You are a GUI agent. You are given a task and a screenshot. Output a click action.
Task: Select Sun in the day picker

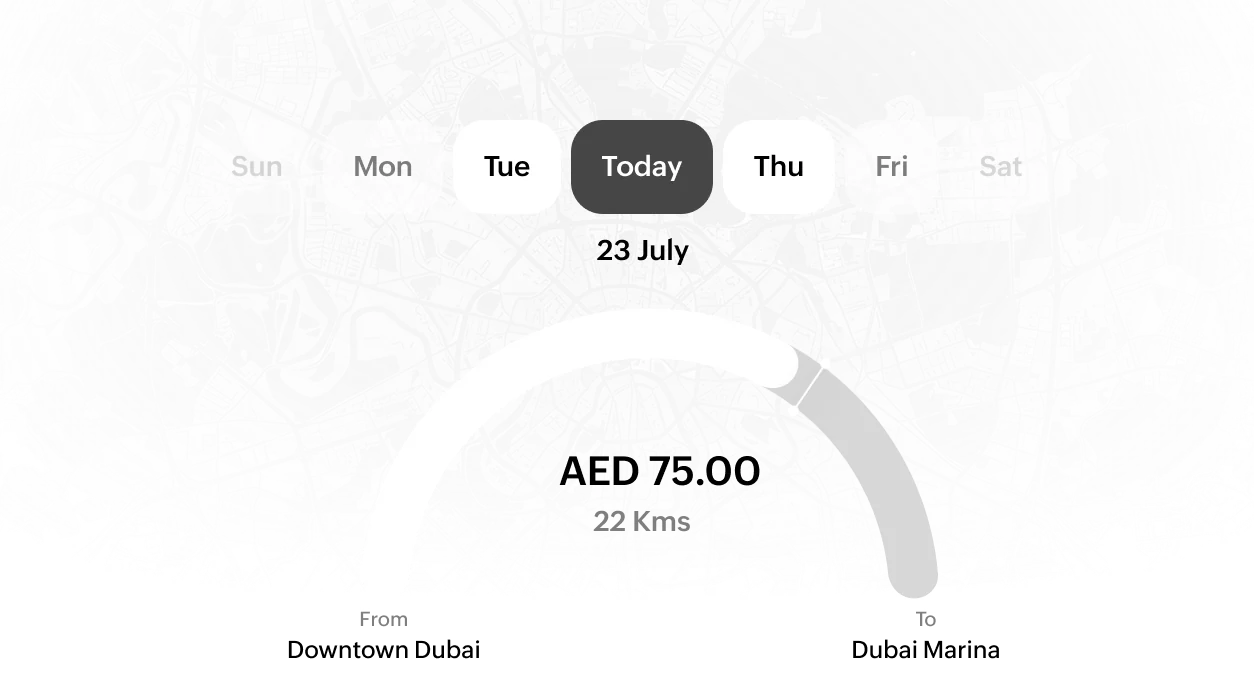click(256, 167)
